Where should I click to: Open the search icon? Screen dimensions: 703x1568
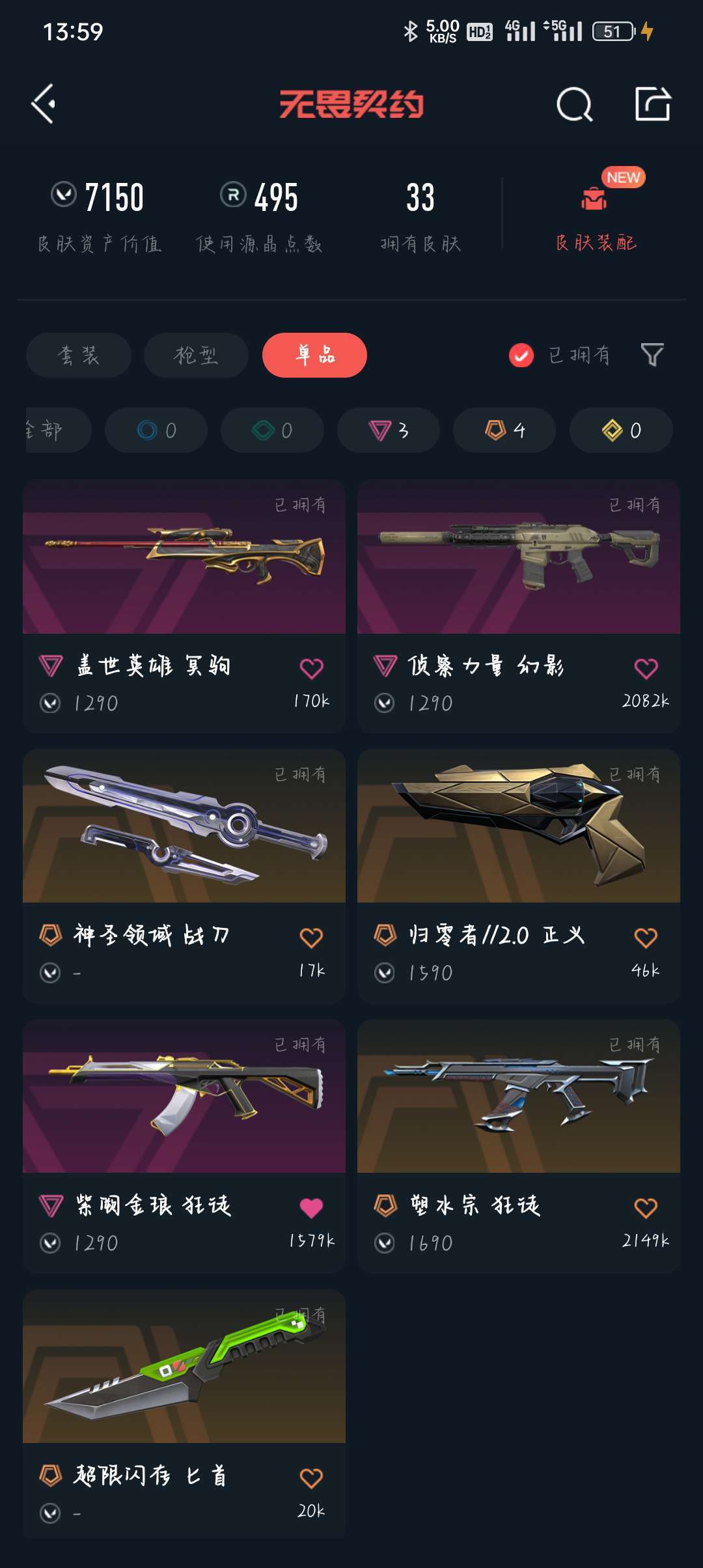pyautogui.click(x=574, y=104)
